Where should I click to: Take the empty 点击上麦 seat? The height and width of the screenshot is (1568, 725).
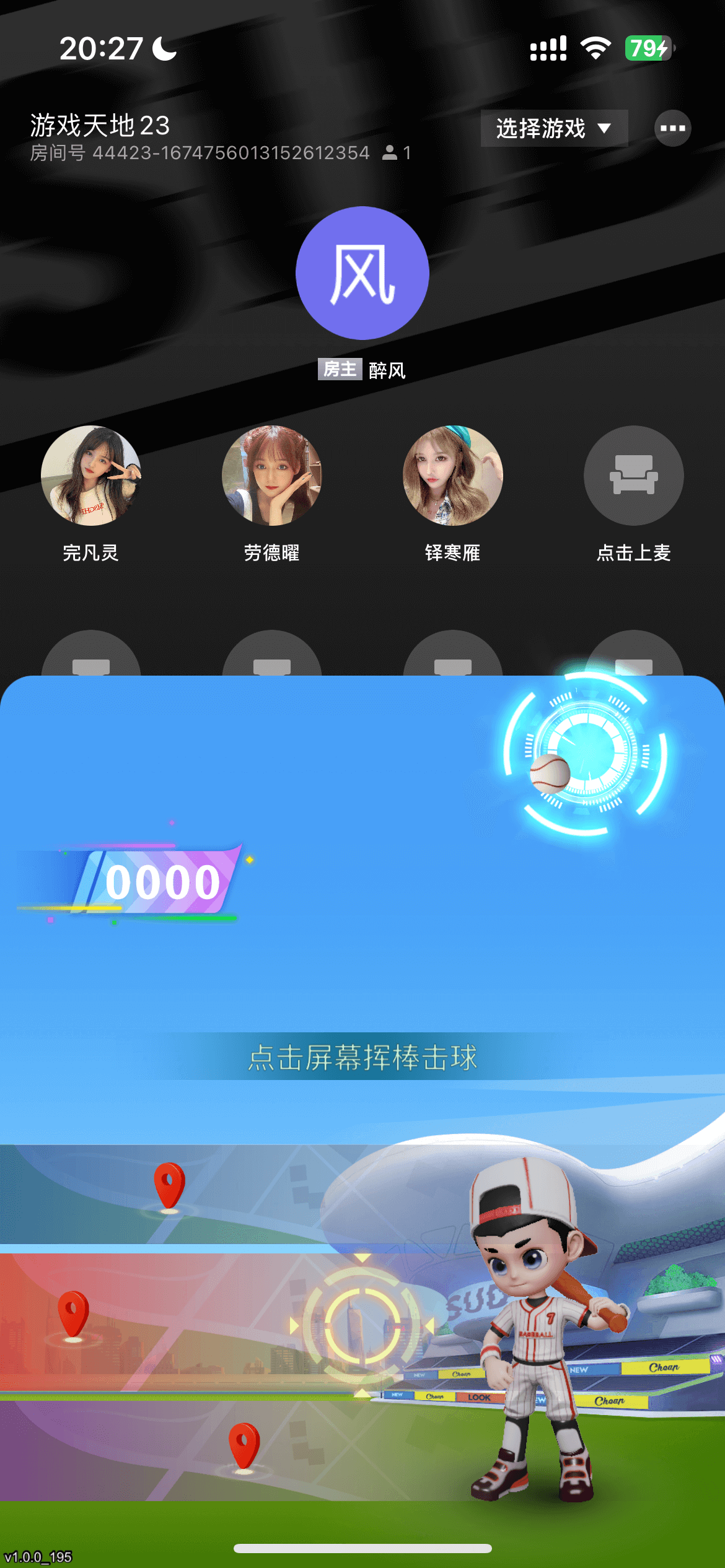(x=633, y=476)
